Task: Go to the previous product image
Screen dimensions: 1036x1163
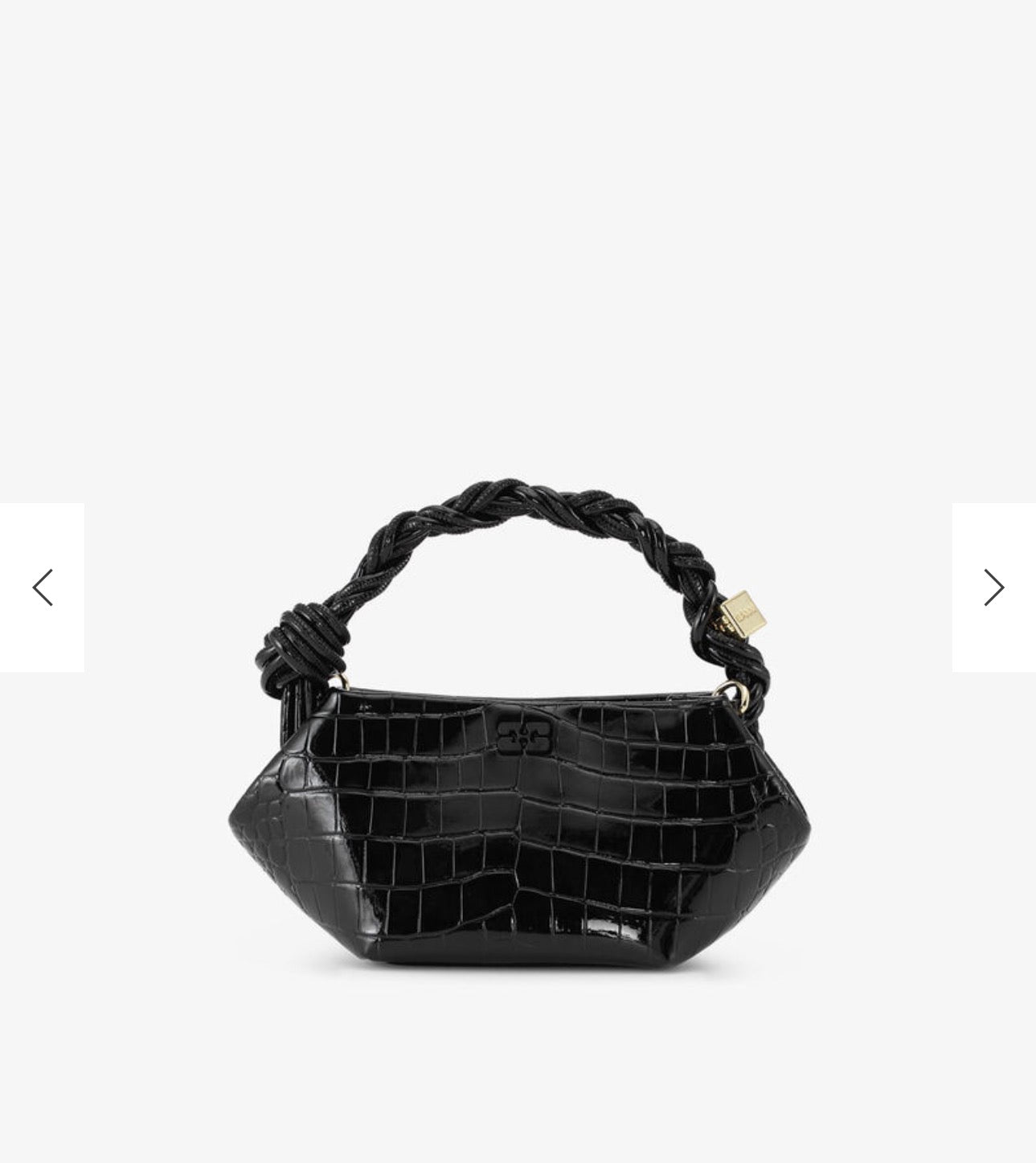Action: 42,588
